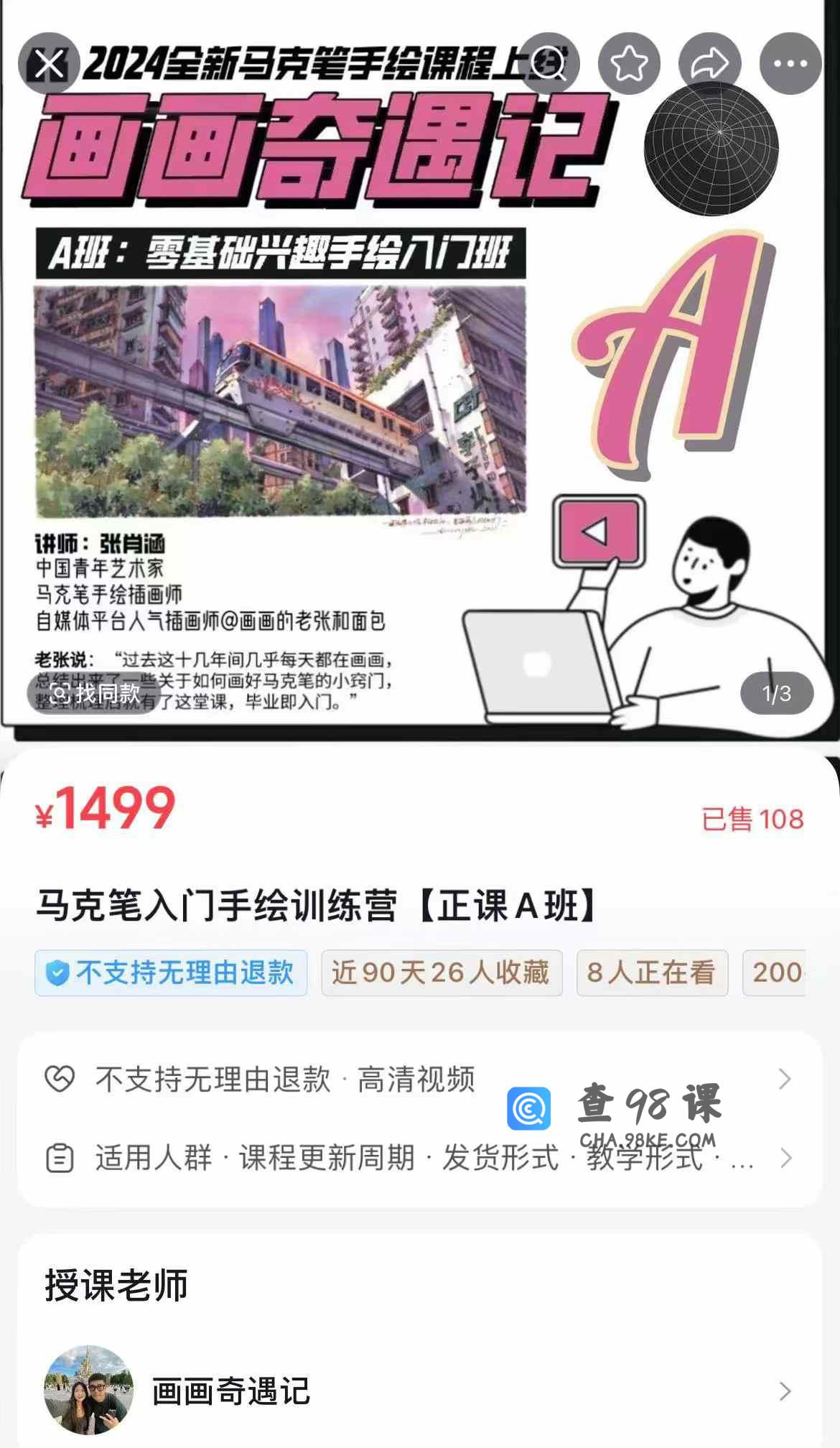The image size is (840, 1448).
Task: Tap the 不支持无理由退款 chip
Action: click(x=171, y=973)
